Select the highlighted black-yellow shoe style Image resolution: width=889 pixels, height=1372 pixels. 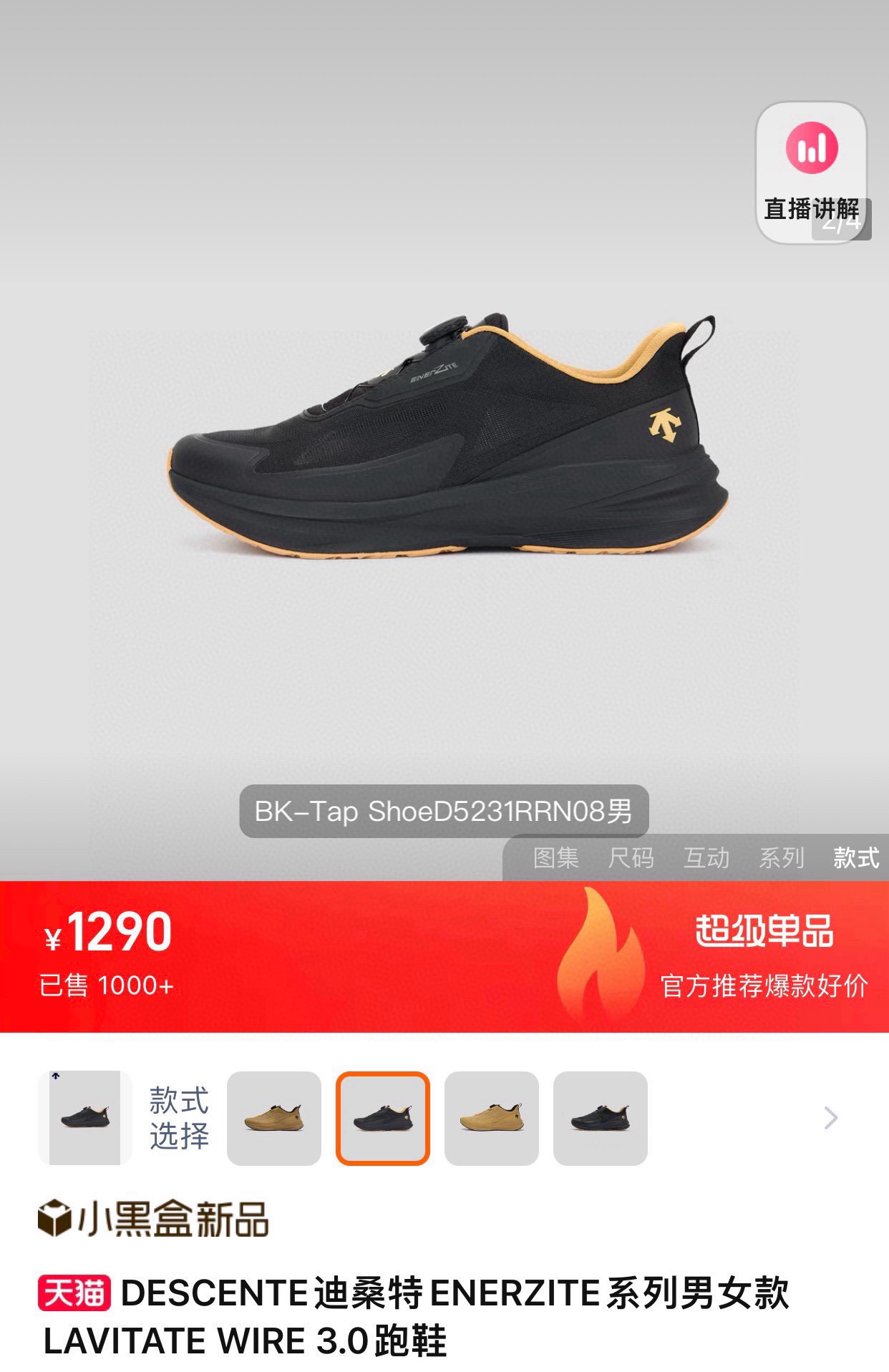click(383, 1118)
